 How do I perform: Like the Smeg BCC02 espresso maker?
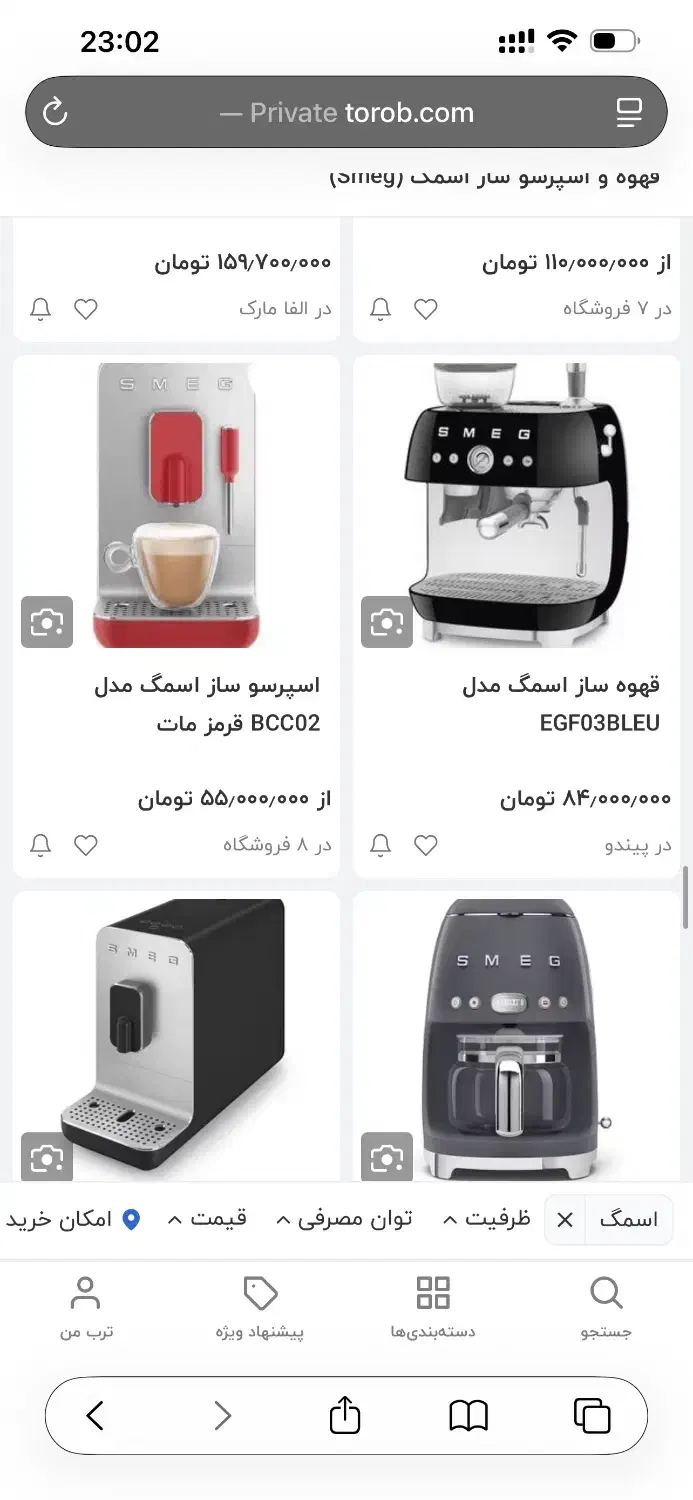86,846
